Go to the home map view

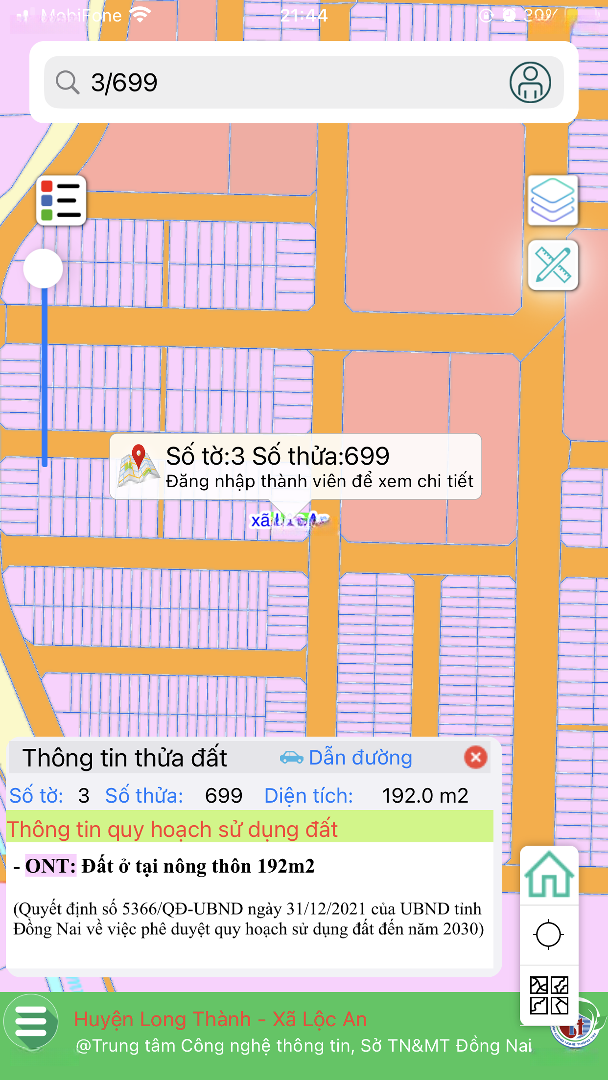pos(549,875)
